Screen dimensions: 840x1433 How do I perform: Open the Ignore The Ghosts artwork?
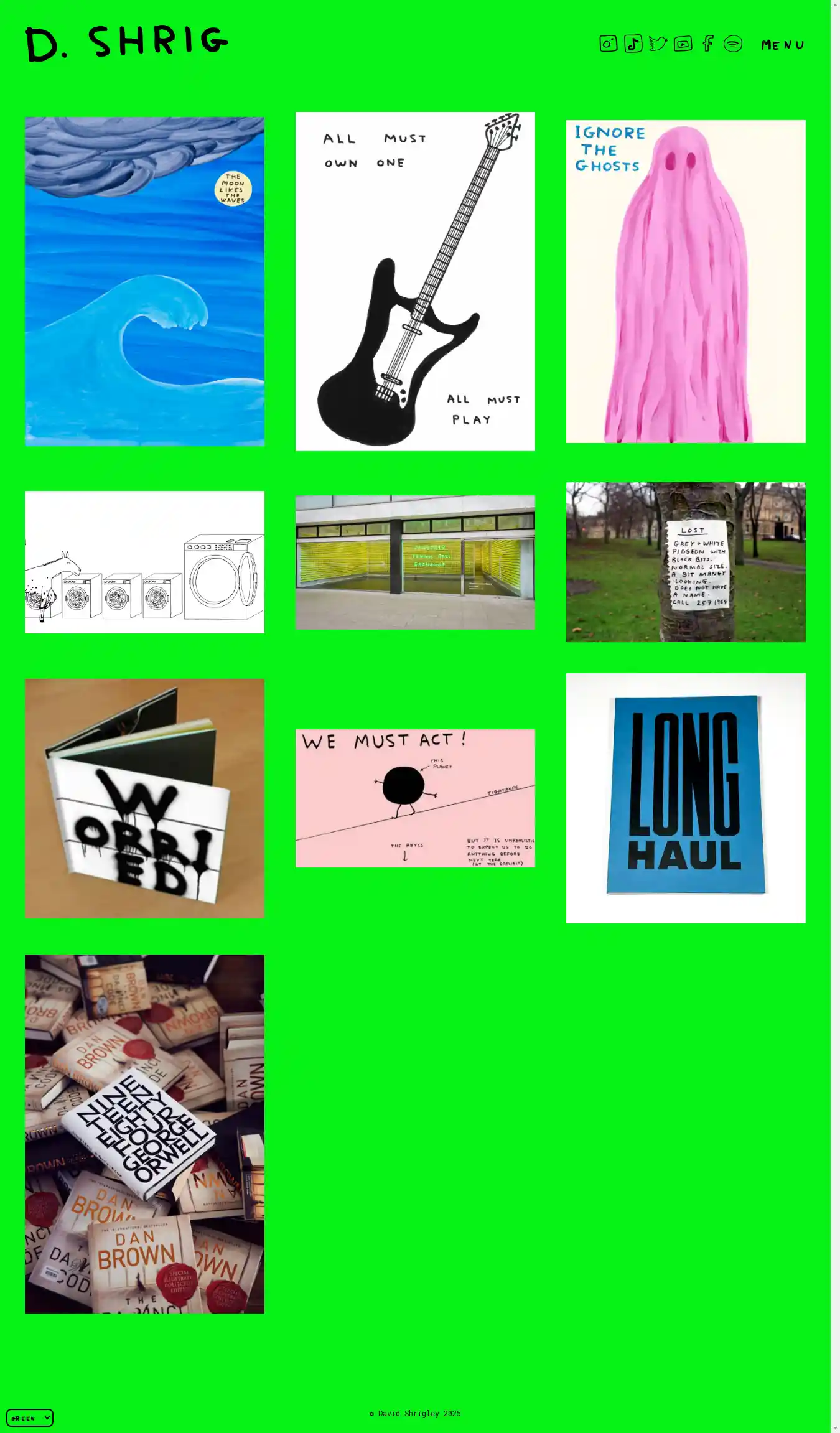point(686,281)
